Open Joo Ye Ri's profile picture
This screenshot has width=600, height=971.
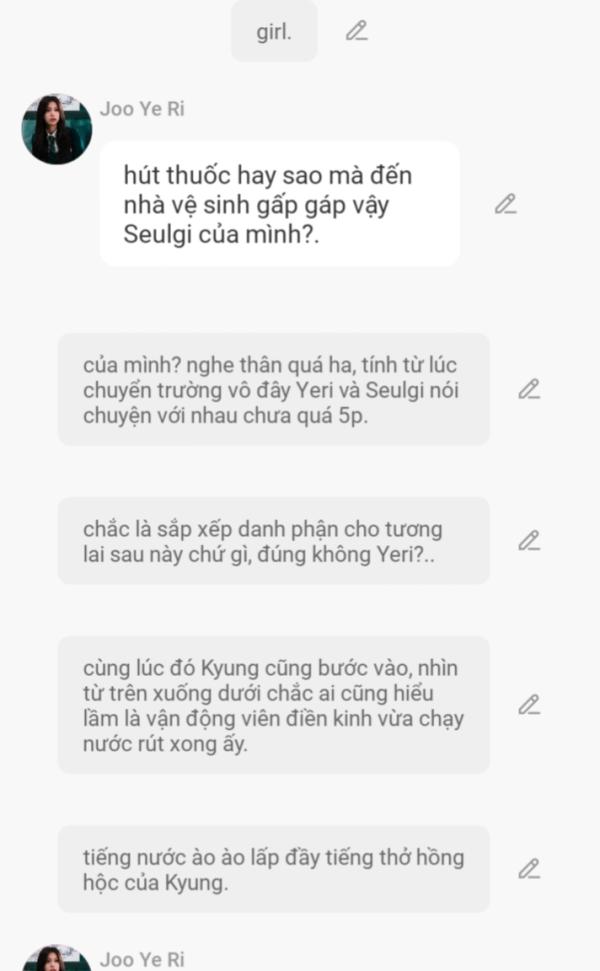click(x=57, y=129)
